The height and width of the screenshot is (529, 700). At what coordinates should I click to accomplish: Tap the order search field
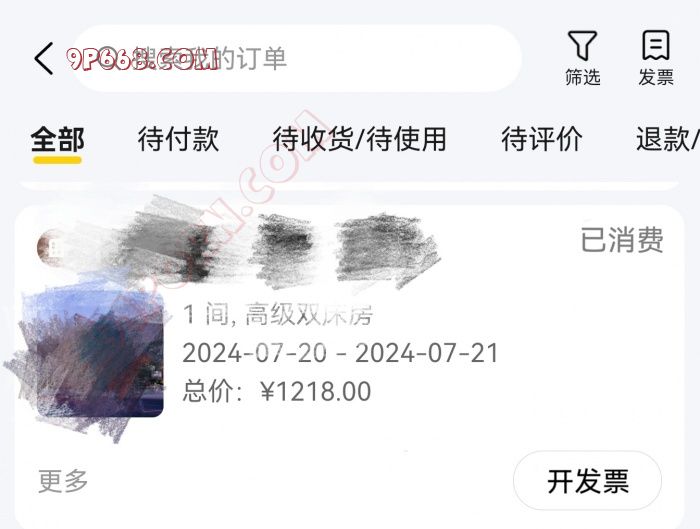pyautogui.click(x=300, y=59)
